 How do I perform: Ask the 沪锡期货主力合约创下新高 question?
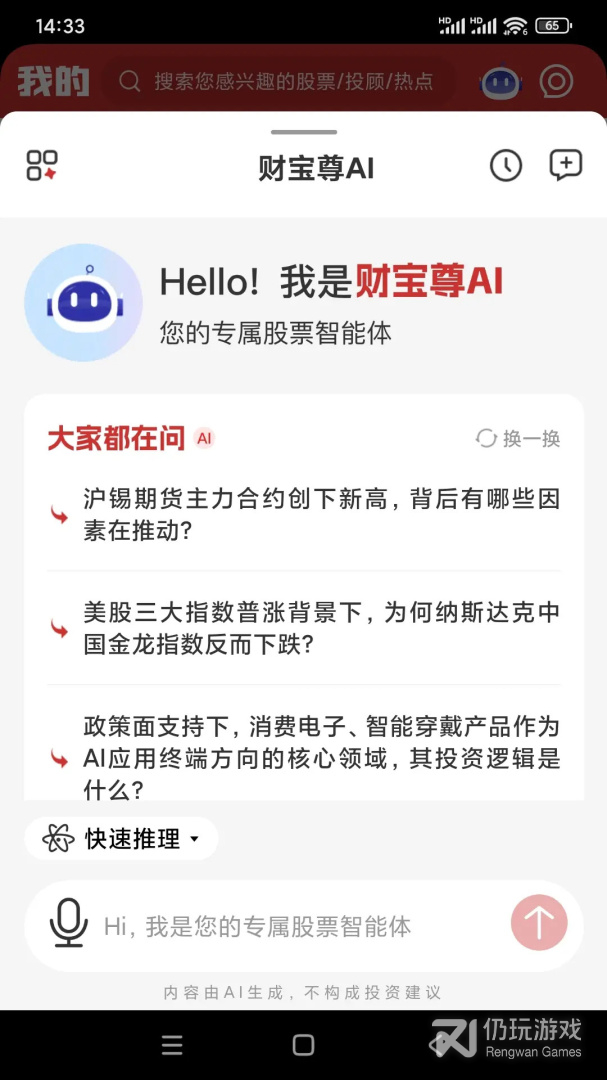click(x=320, y=515)
